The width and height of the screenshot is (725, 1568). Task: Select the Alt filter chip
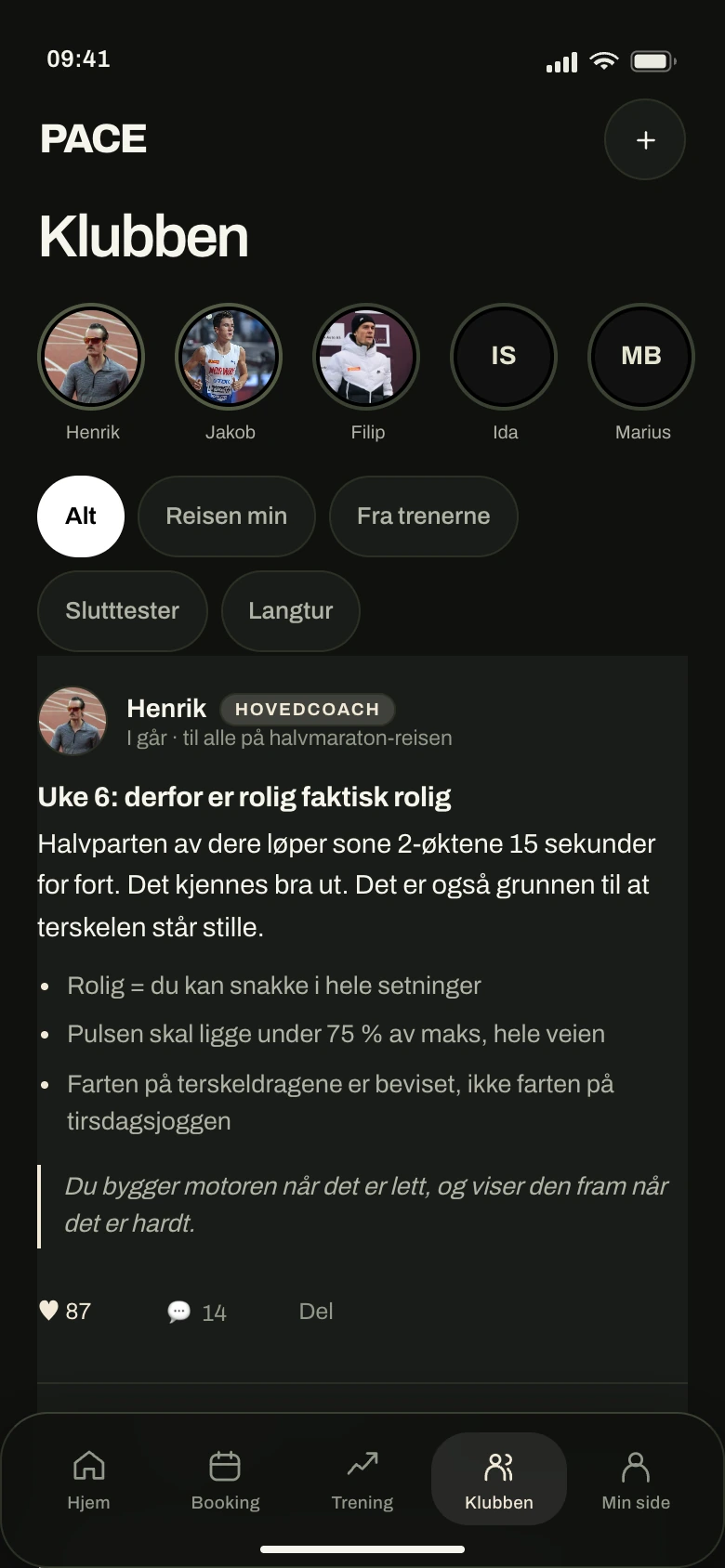pyautogui.click(x=81, y=516)
